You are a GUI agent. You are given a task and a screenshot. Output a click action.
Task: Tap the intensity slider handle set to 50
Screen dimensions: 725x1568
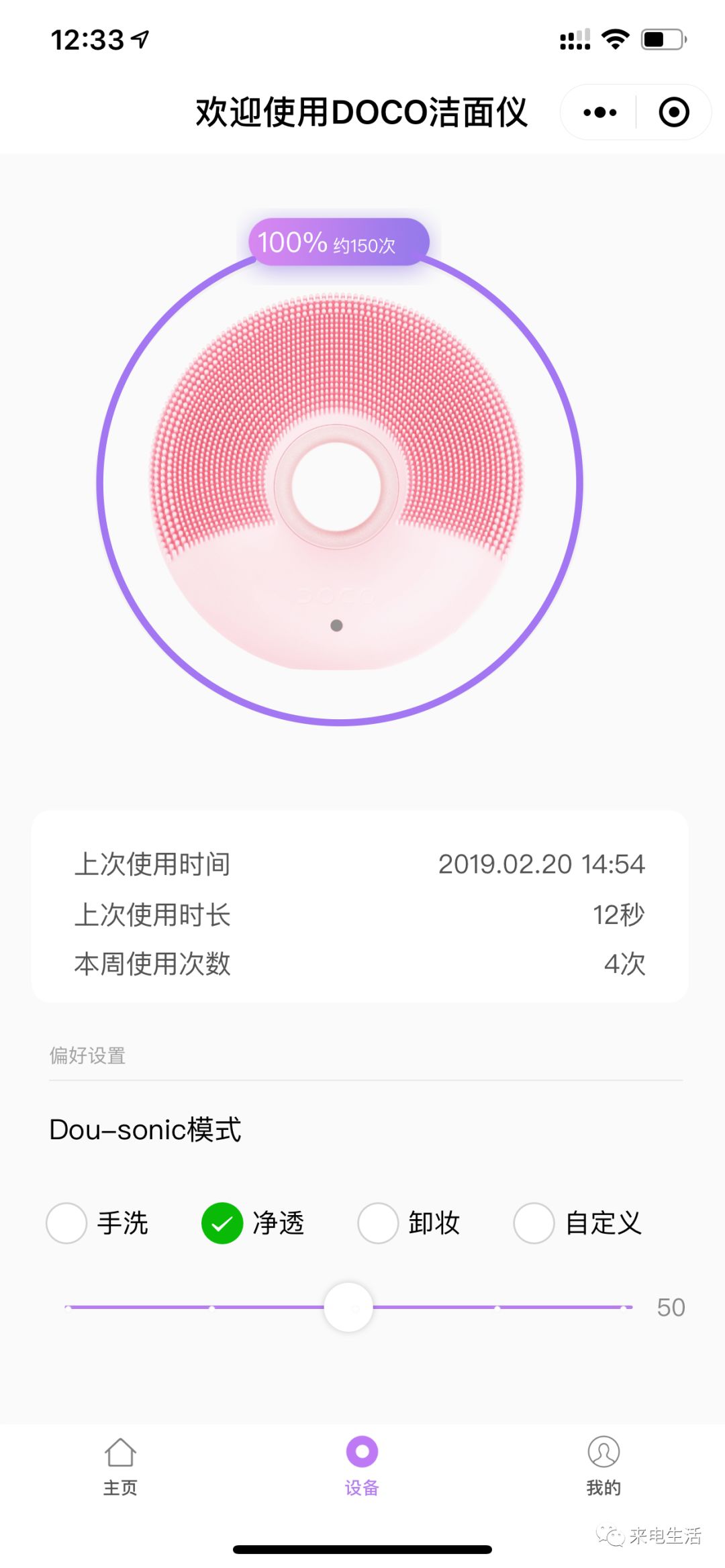coord(348,1306)
